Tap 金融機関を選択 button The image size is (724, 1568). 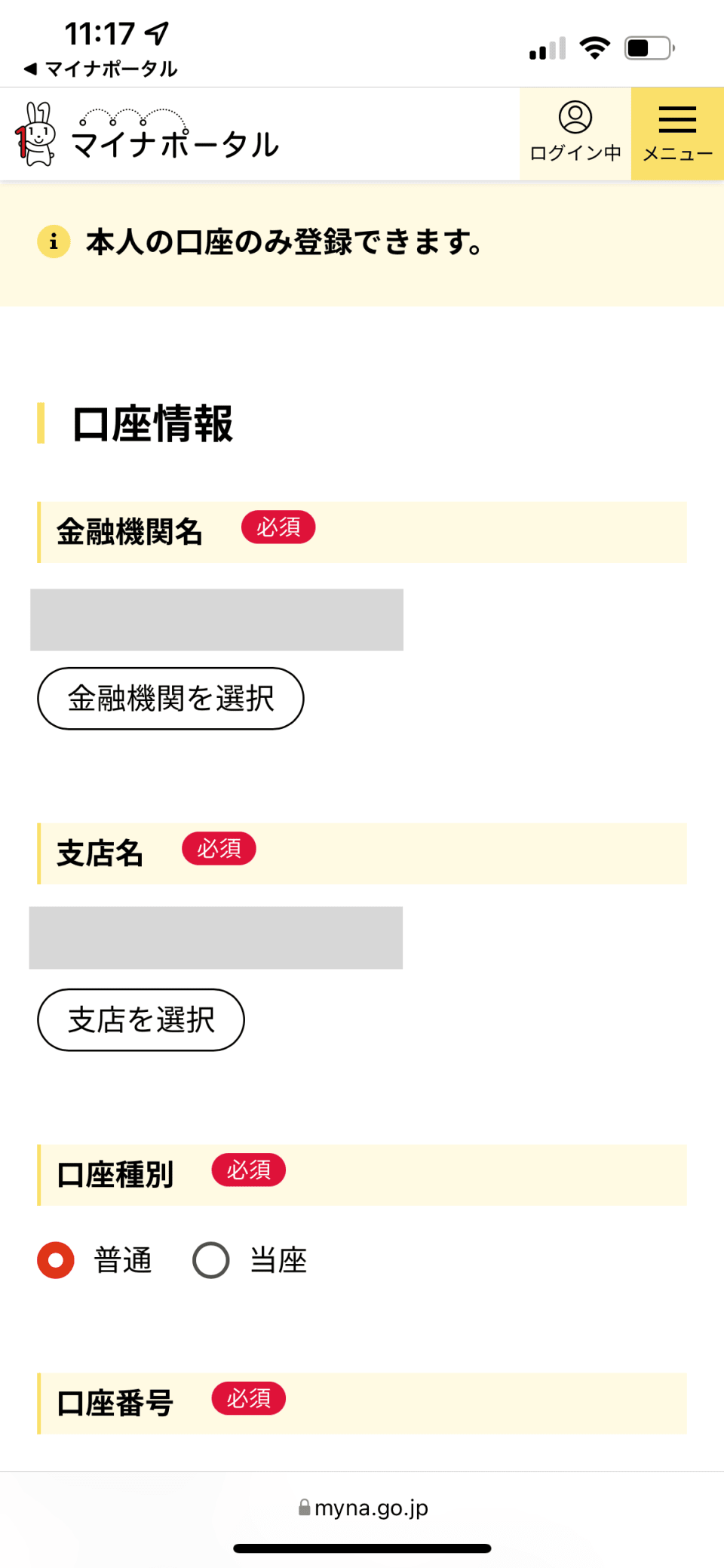[x=170, y=698]
